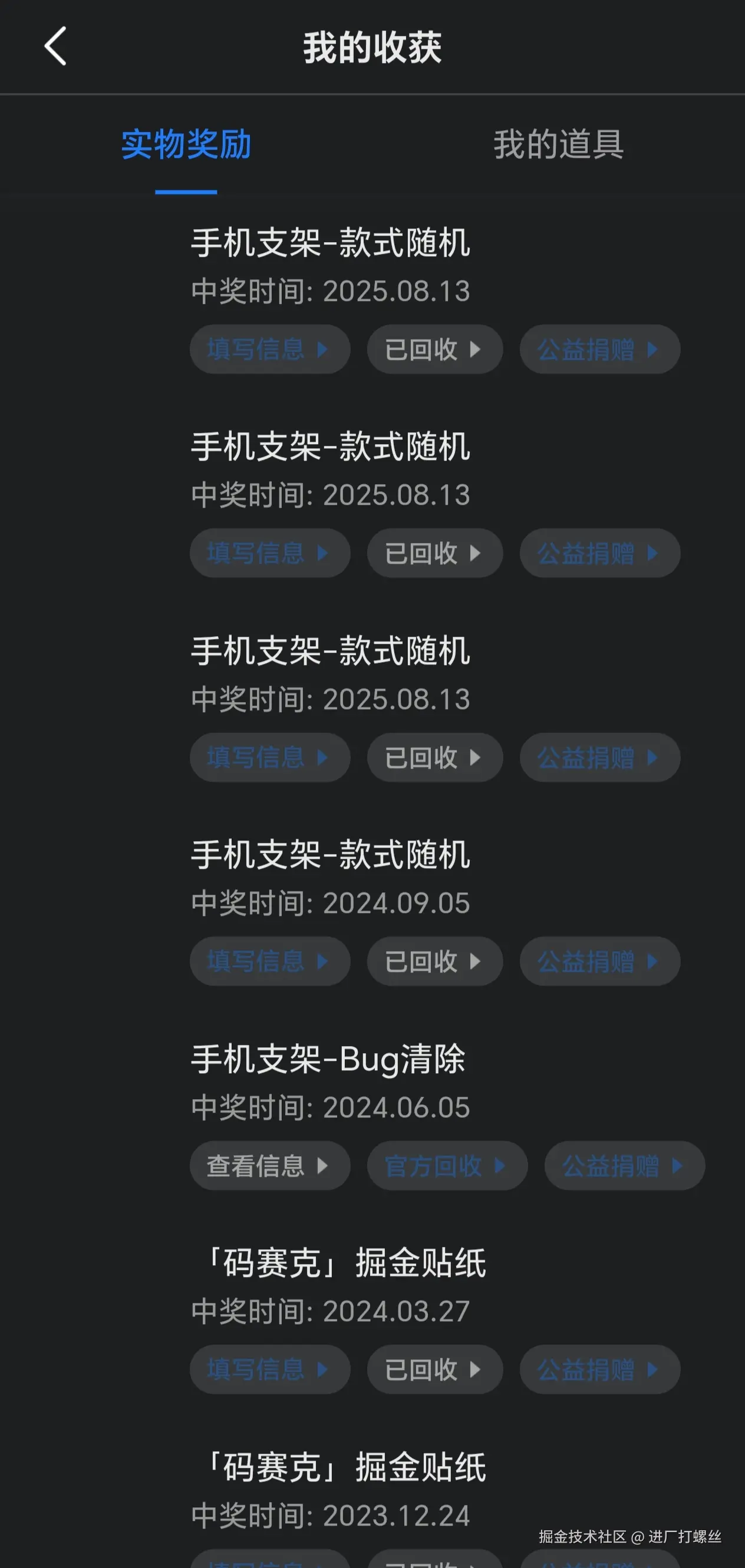Tap 已回收 on the second 2025.08.13 prize
The image size is (745, 1568).
point(434,553)
